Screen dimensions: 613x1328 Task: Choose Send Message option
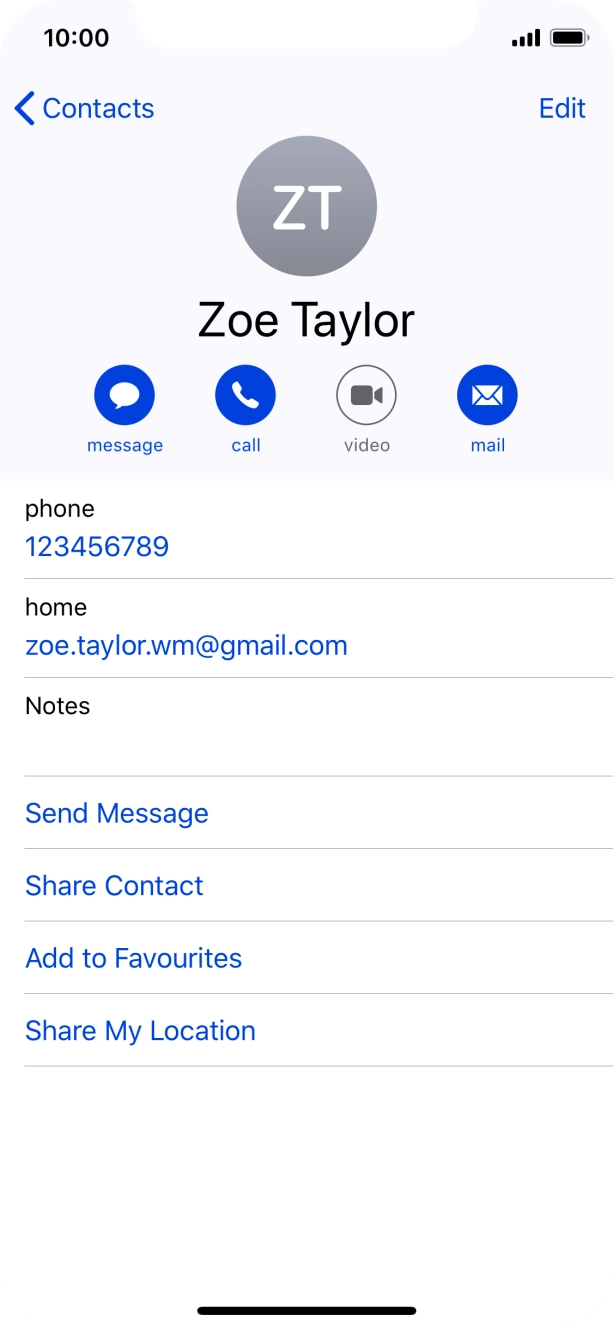tap(117, 813)
